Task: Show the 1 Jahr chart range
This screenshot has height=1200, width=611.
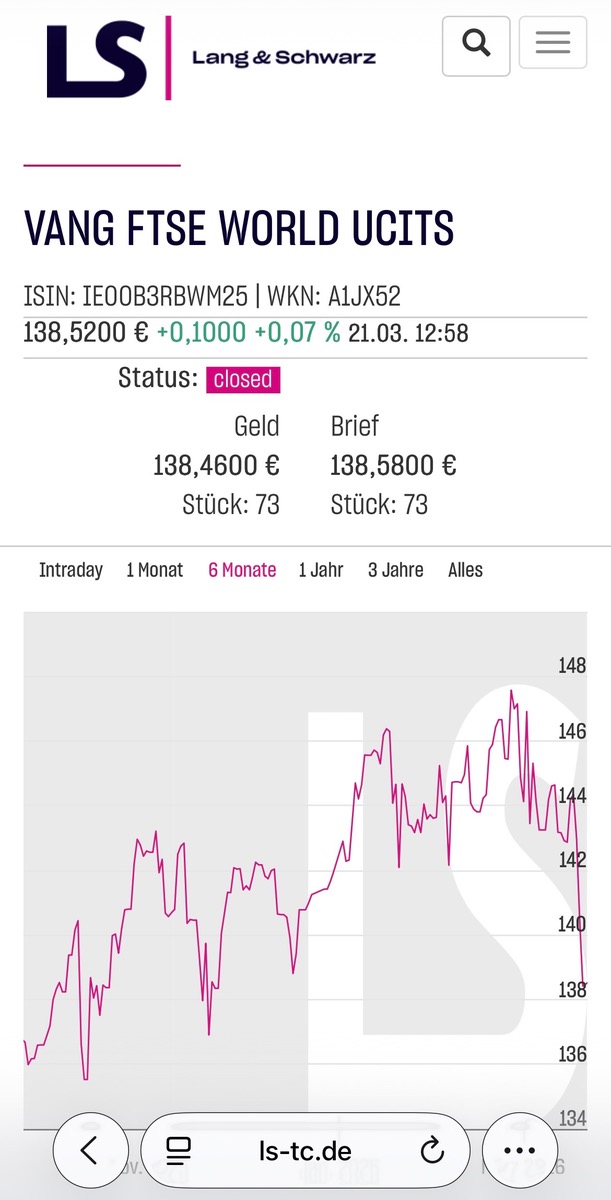Action: [x=321, y=570]
